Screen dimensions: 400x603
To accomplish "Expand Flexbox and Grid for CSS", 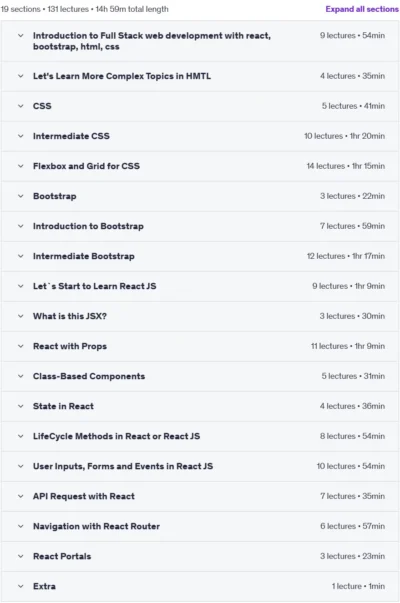I will [200, 166].
